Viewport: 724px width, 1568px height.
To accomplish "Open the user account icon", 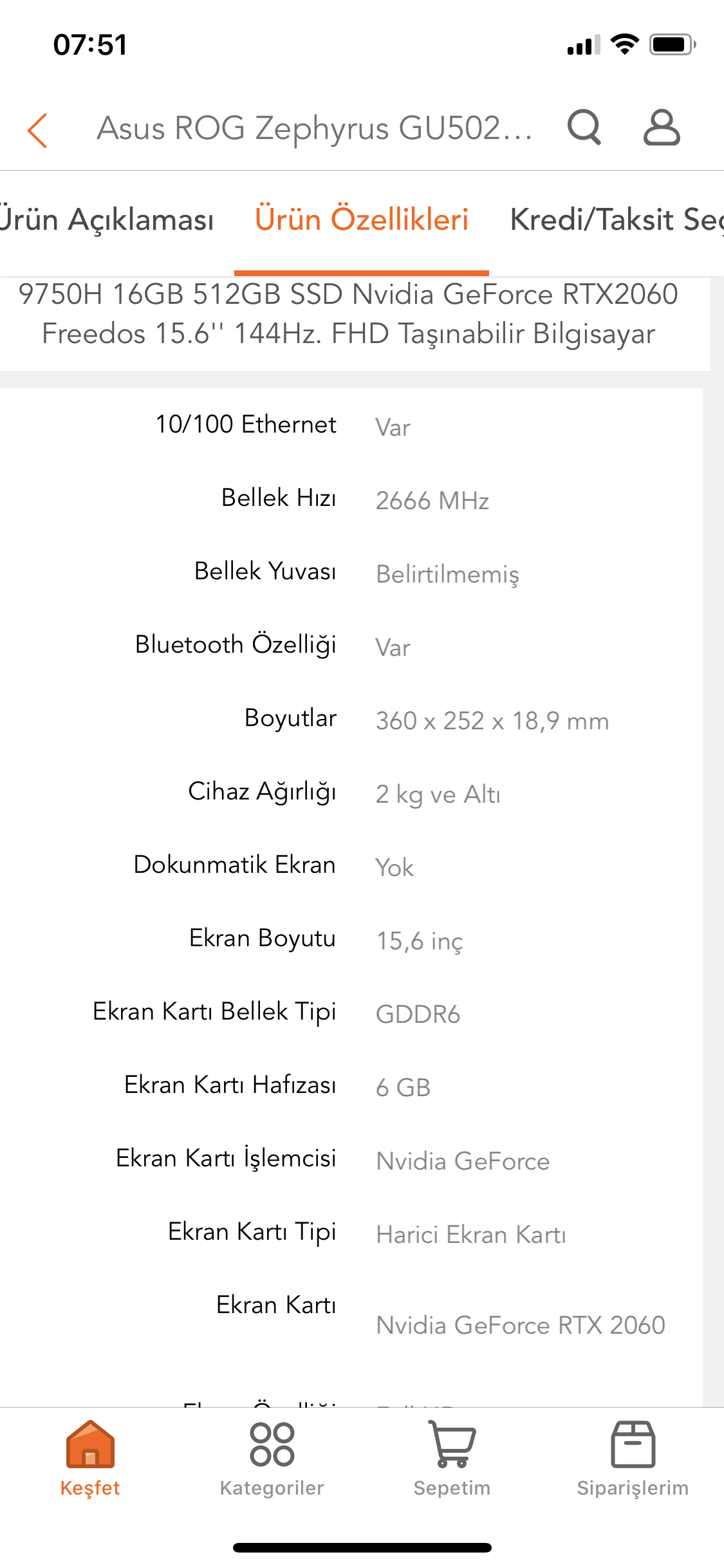I will pos(662,127).
